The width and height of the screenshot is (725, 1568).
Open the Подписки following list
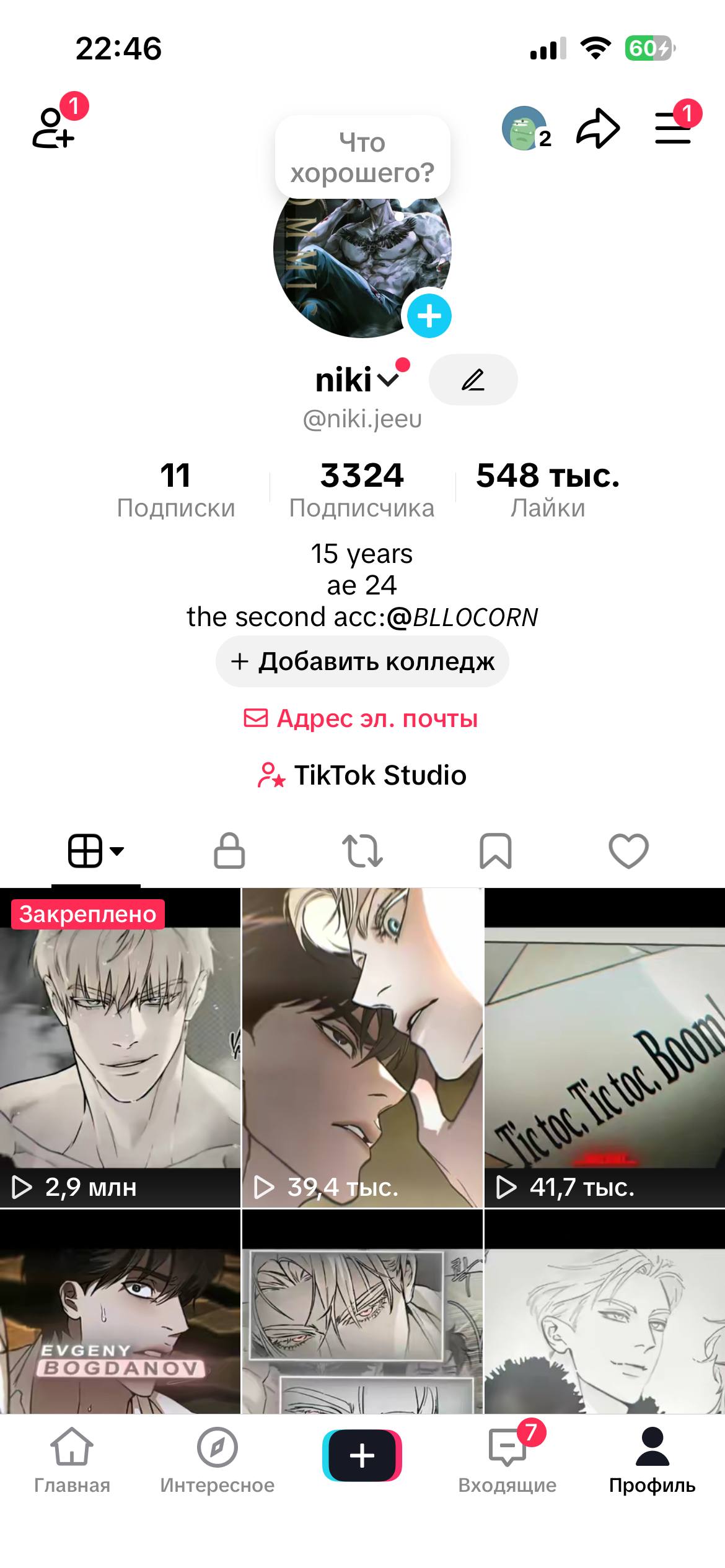[x=176, y=490]
